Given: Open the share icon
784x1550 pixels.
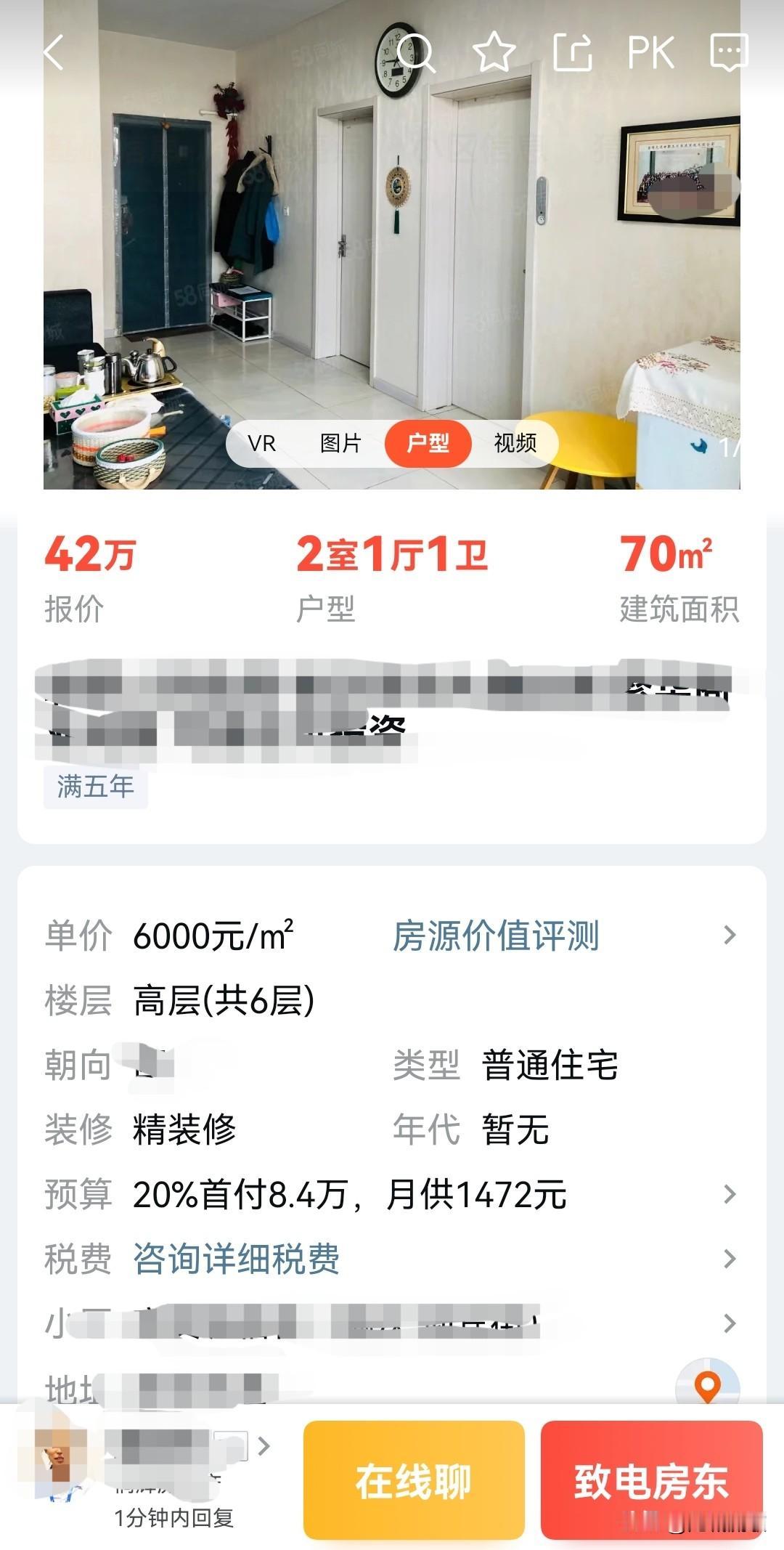Looking at the screenshot, I should click(x=573, y=52).
